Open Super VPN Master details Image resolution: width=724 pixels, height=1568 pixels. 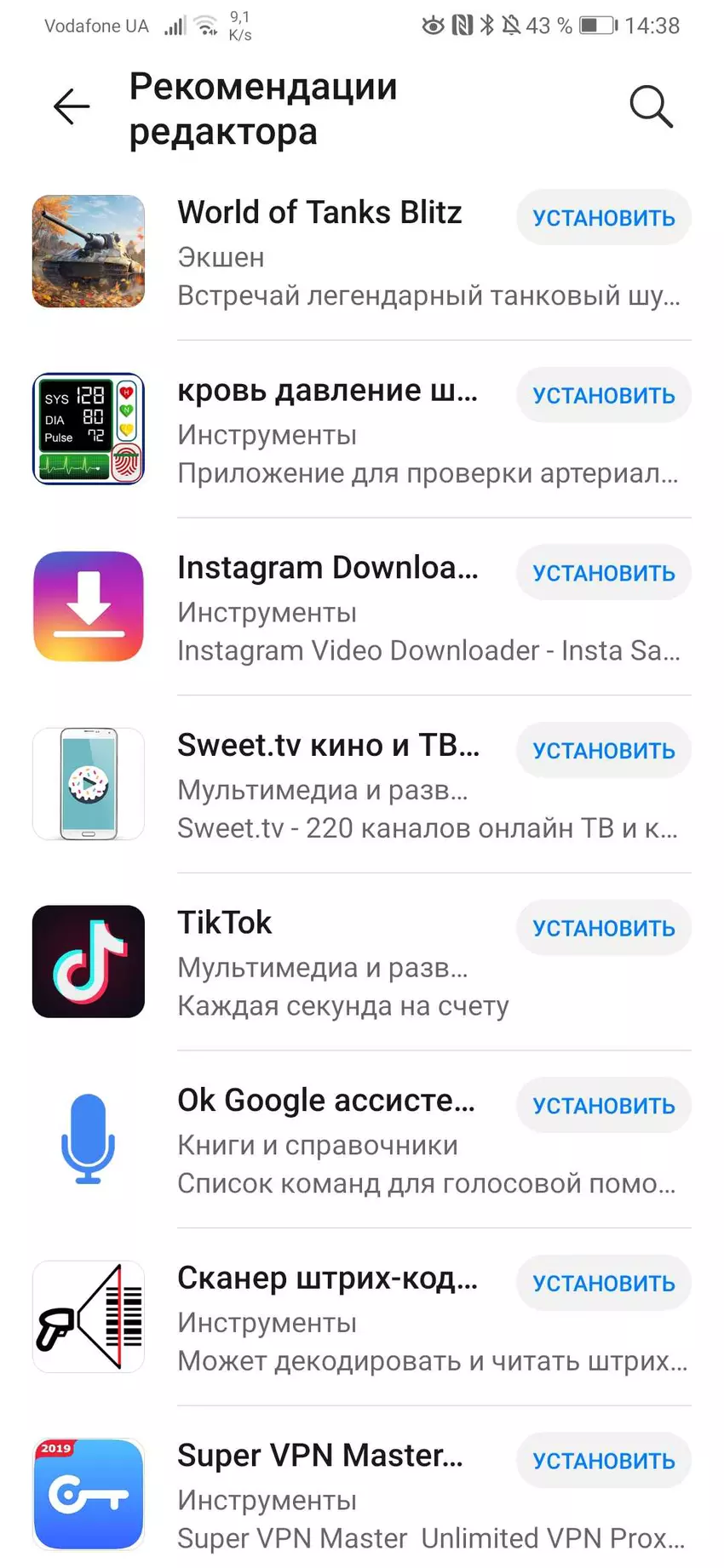(x=319, y=1456)
